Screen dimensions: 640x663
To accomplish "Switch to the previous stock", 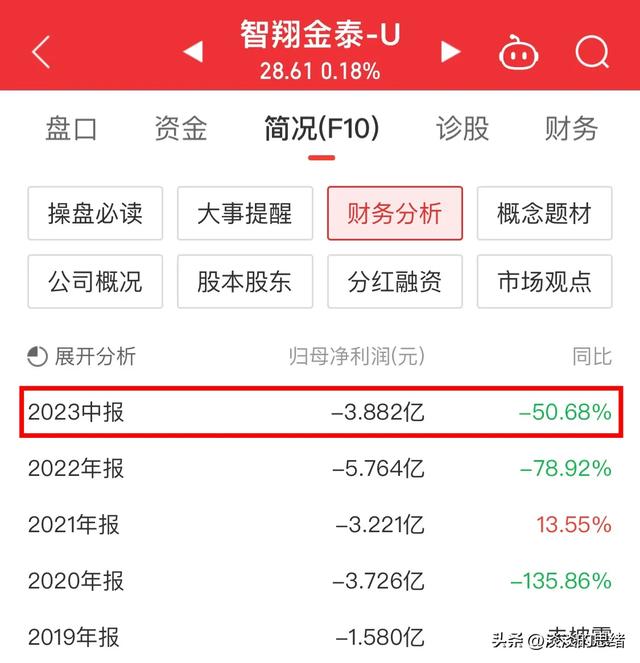I will (x=193, y=51).
